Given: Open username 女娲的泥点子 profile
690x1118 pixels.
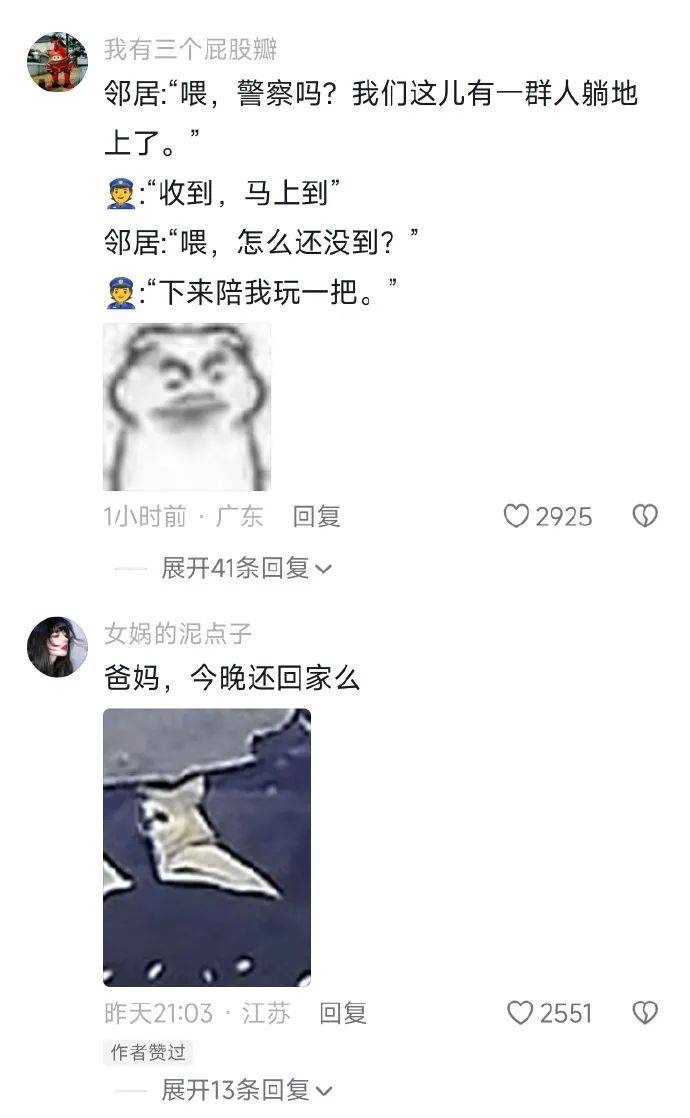Looking at the screenshot, I should (x=178, y=633).
